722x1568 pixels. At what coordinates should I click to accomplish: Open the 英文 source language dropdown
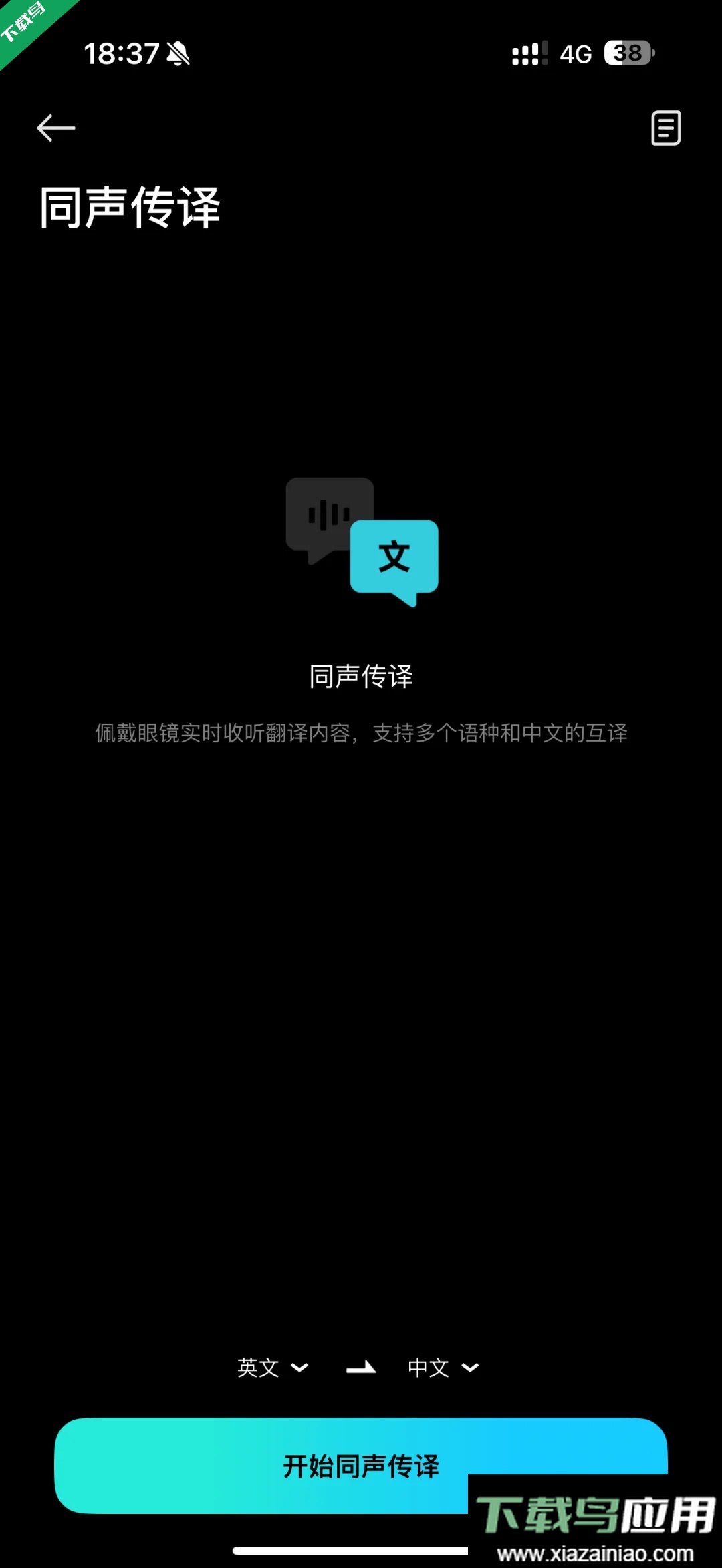coord(272,1367)
